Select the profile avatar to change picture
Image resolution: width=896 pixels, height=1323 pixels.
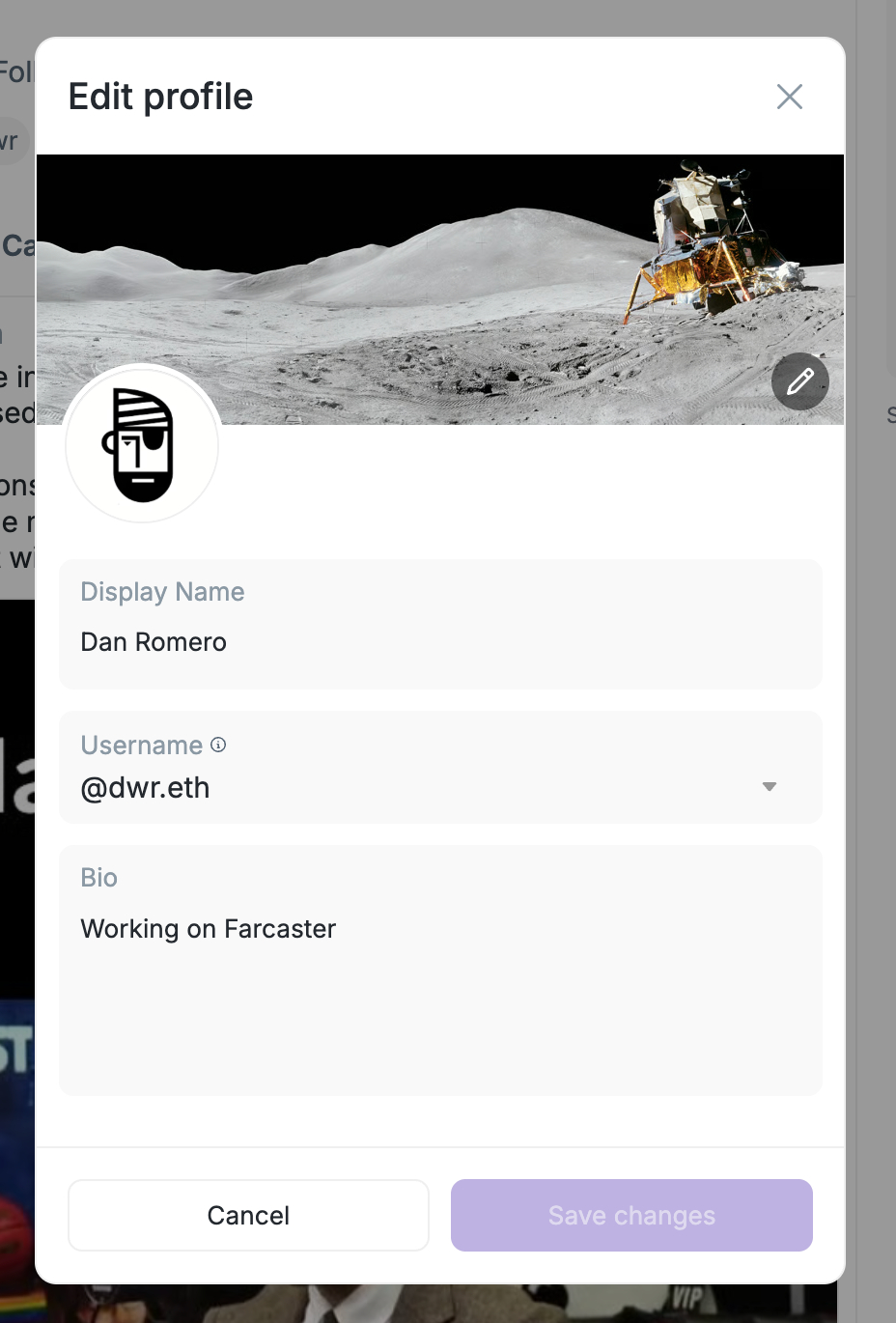pos(142,444)
